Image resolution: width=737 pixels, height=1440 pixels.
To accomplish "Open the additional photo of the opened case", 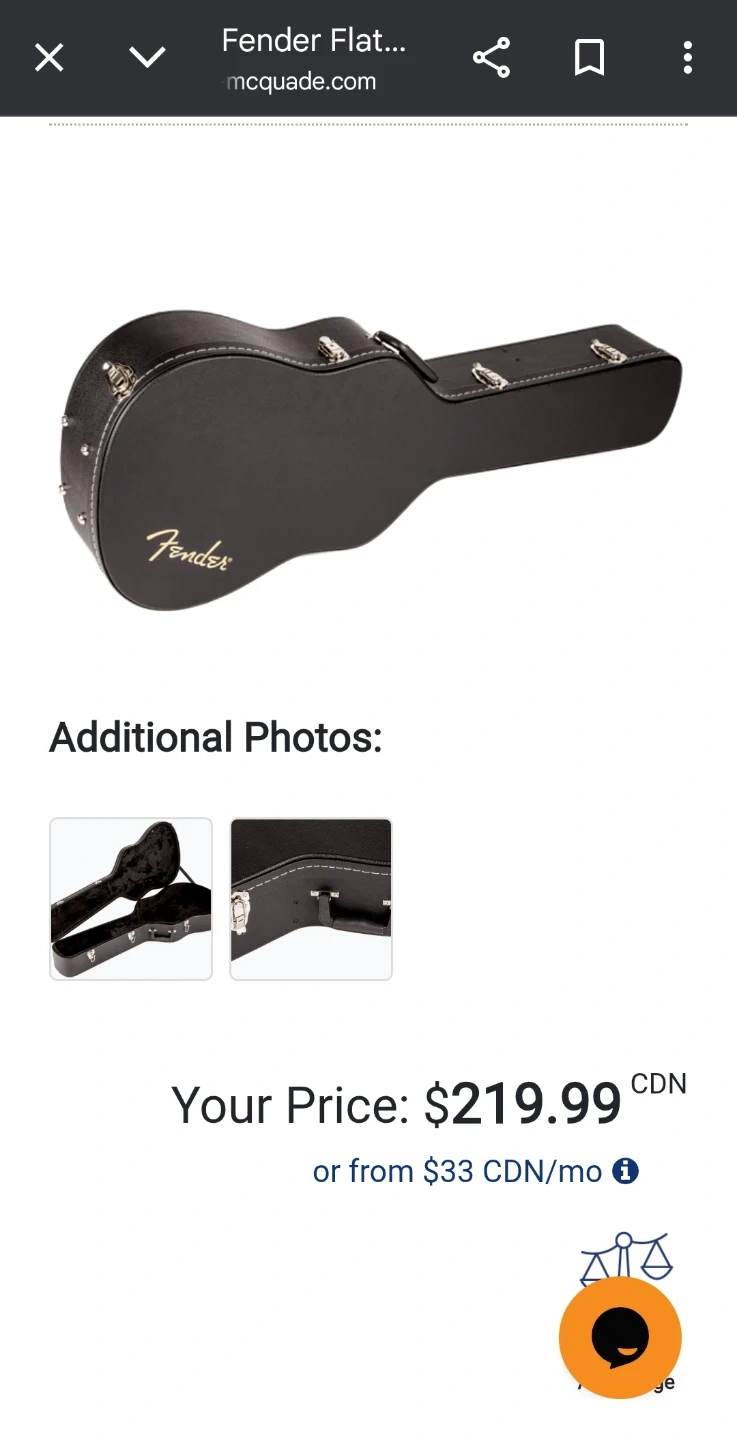I will 131,899.
